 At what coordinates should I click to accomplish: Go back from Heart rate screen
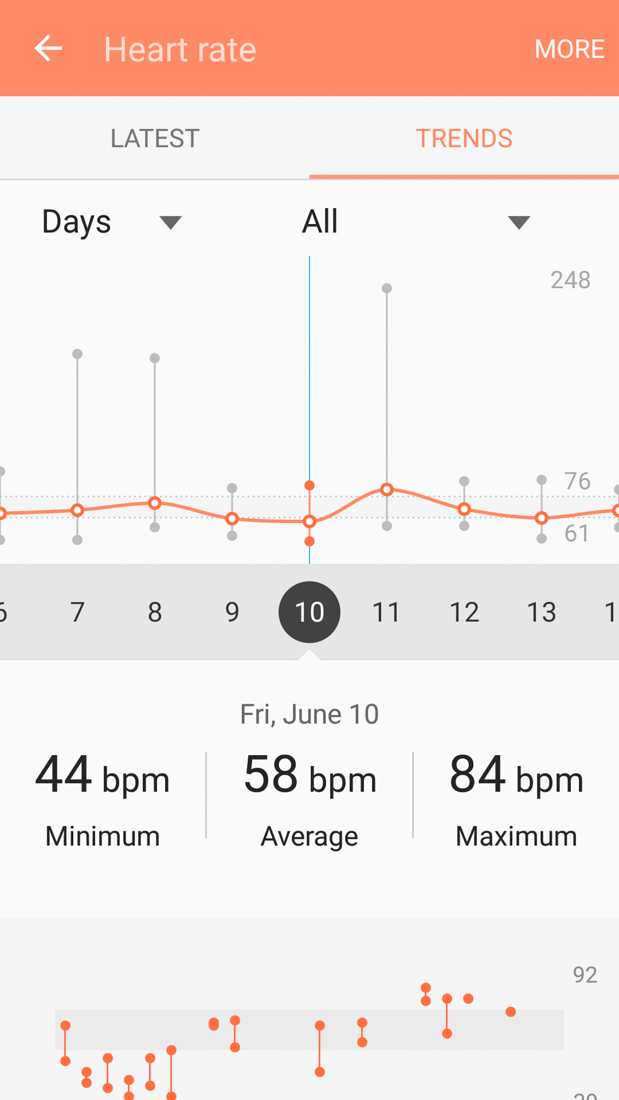pyautogui.click(x=48, y=49)
